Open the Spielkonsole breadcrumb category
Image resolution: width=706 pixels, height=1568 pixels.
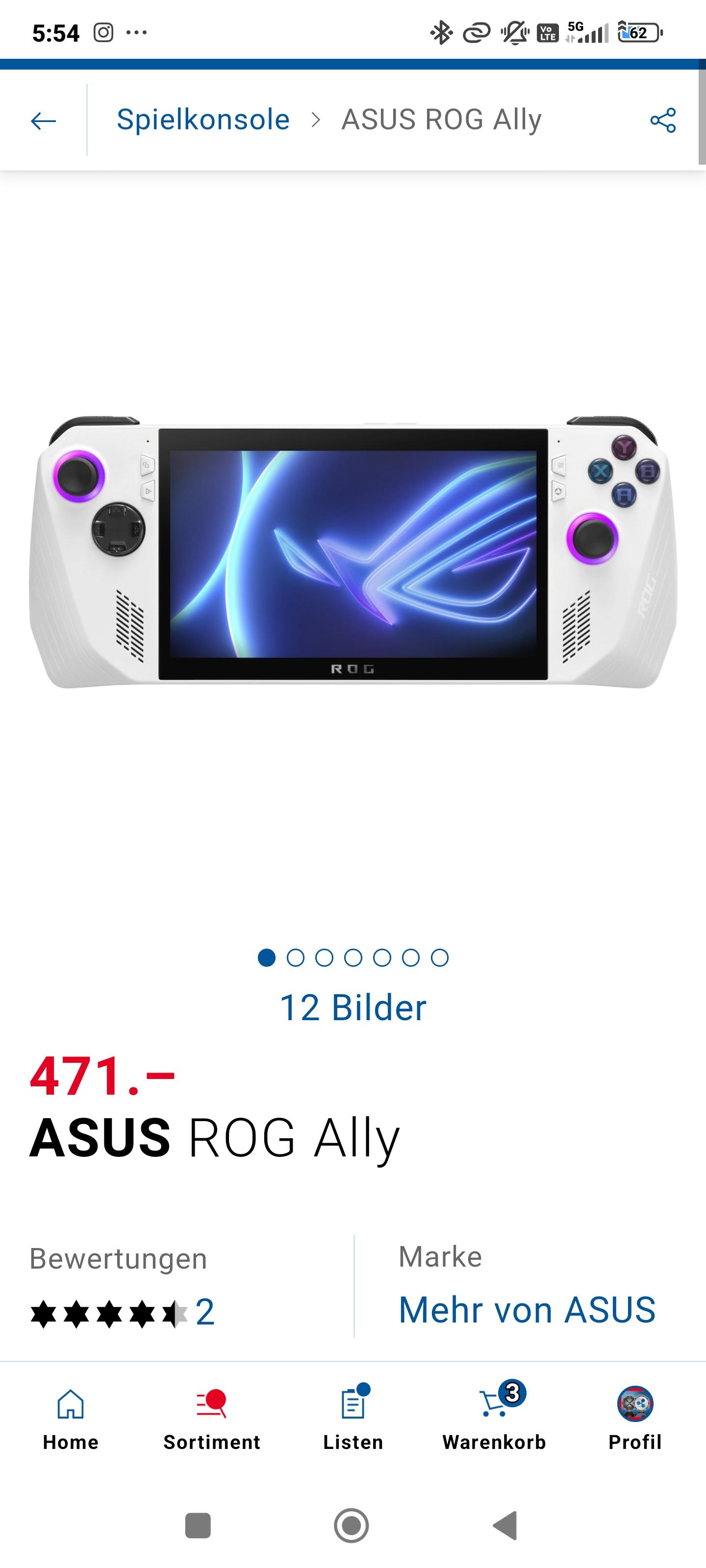pos(203,119)
